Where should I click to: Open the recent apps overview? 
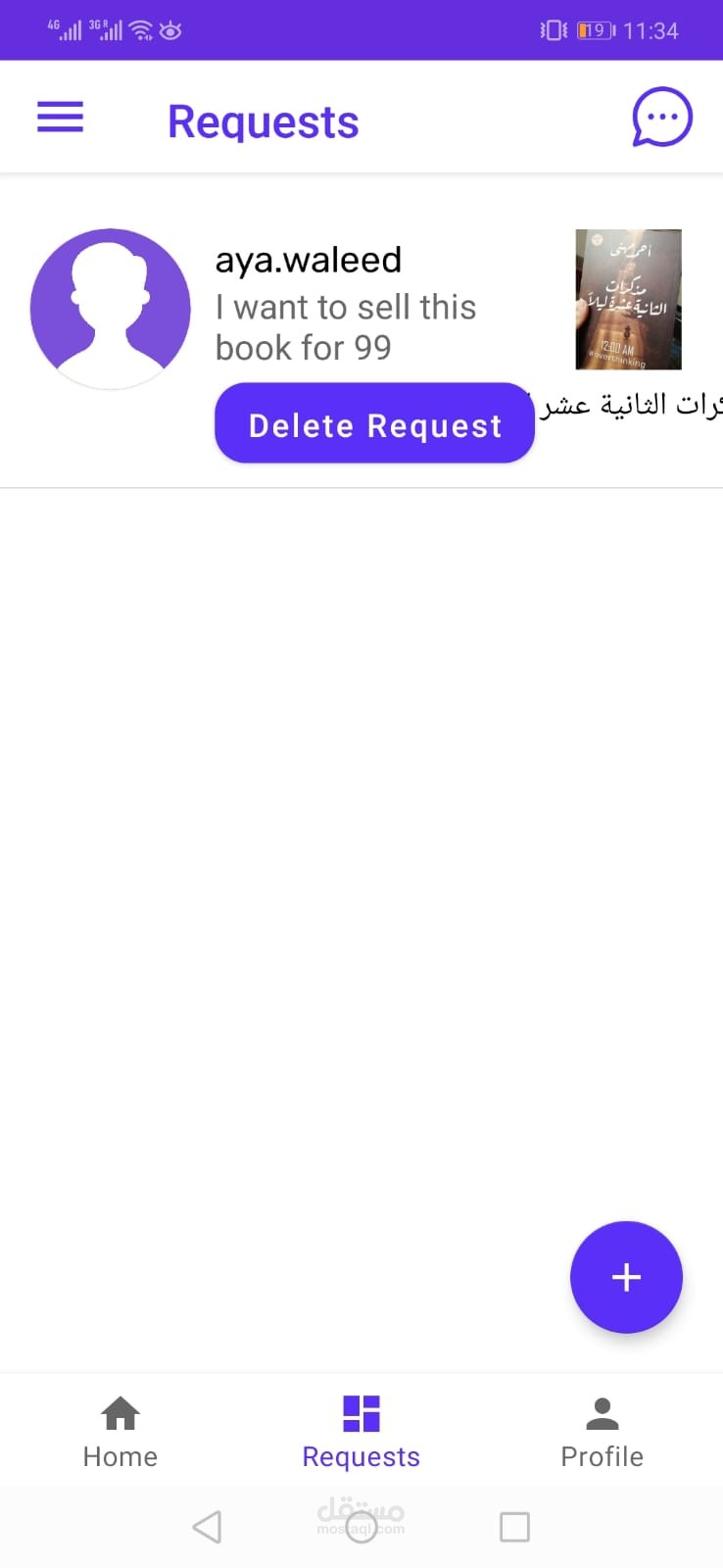coord(514,1526)
